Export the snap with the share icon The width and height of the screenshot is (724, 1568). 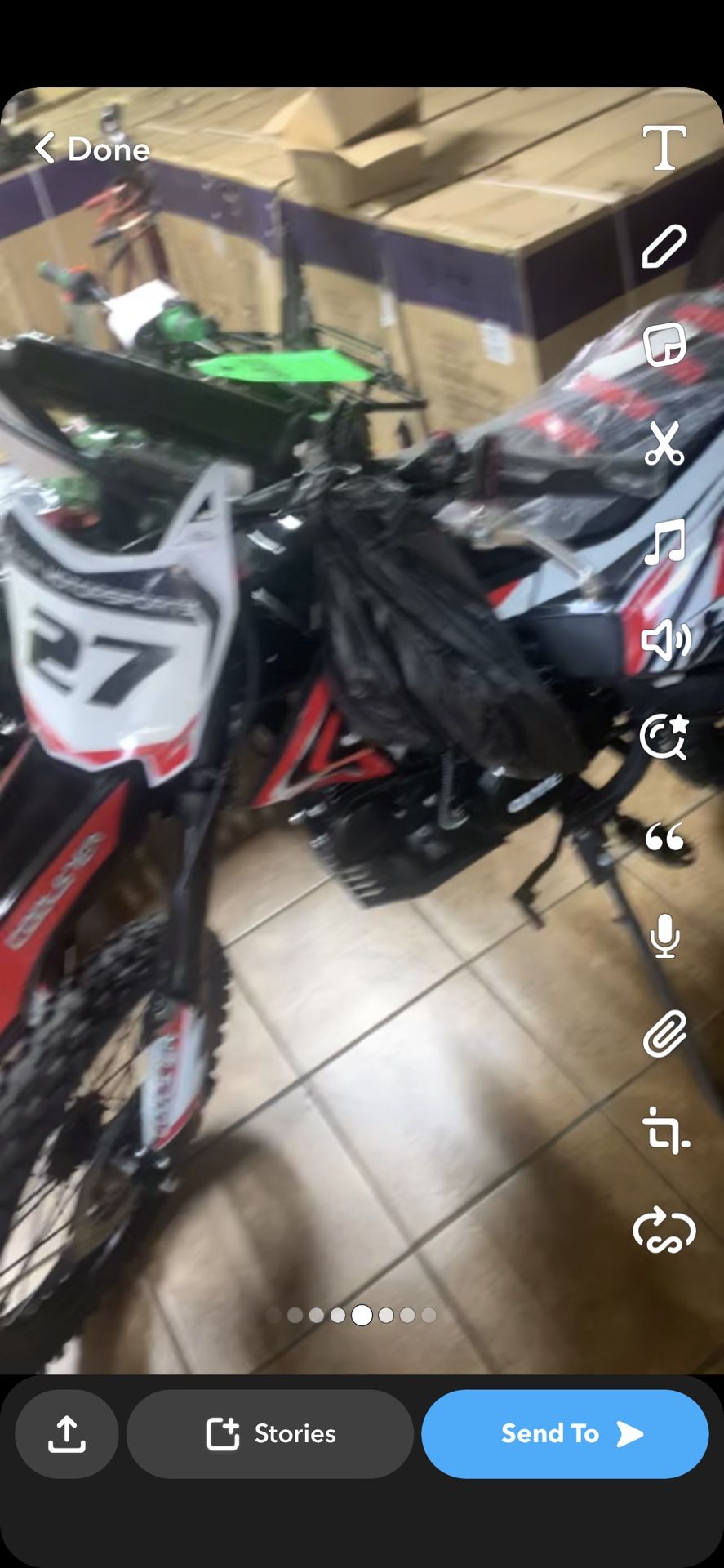coord(67,1434)
